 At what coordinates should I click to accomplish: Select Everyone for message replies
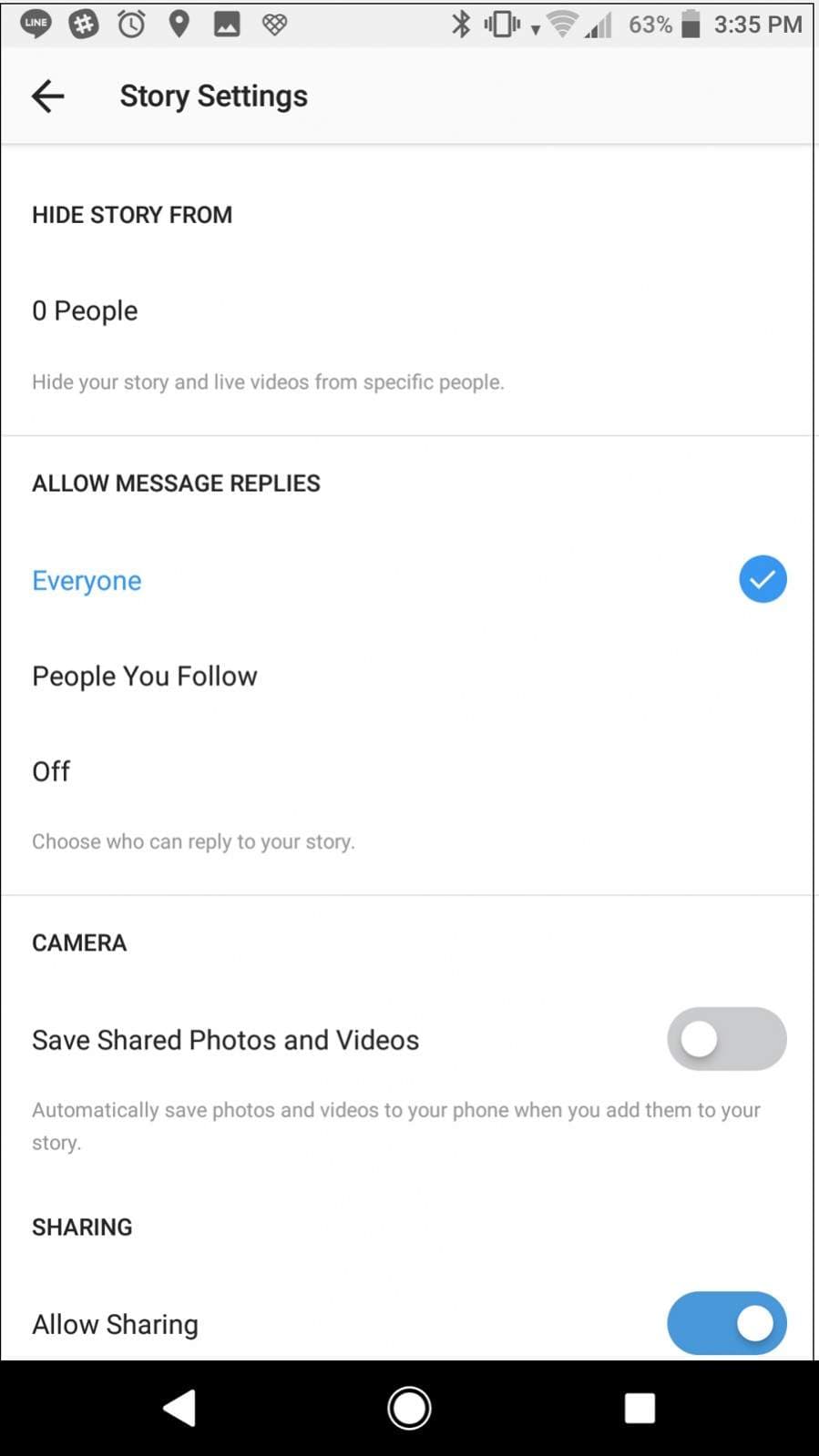[x=408, y=580]
